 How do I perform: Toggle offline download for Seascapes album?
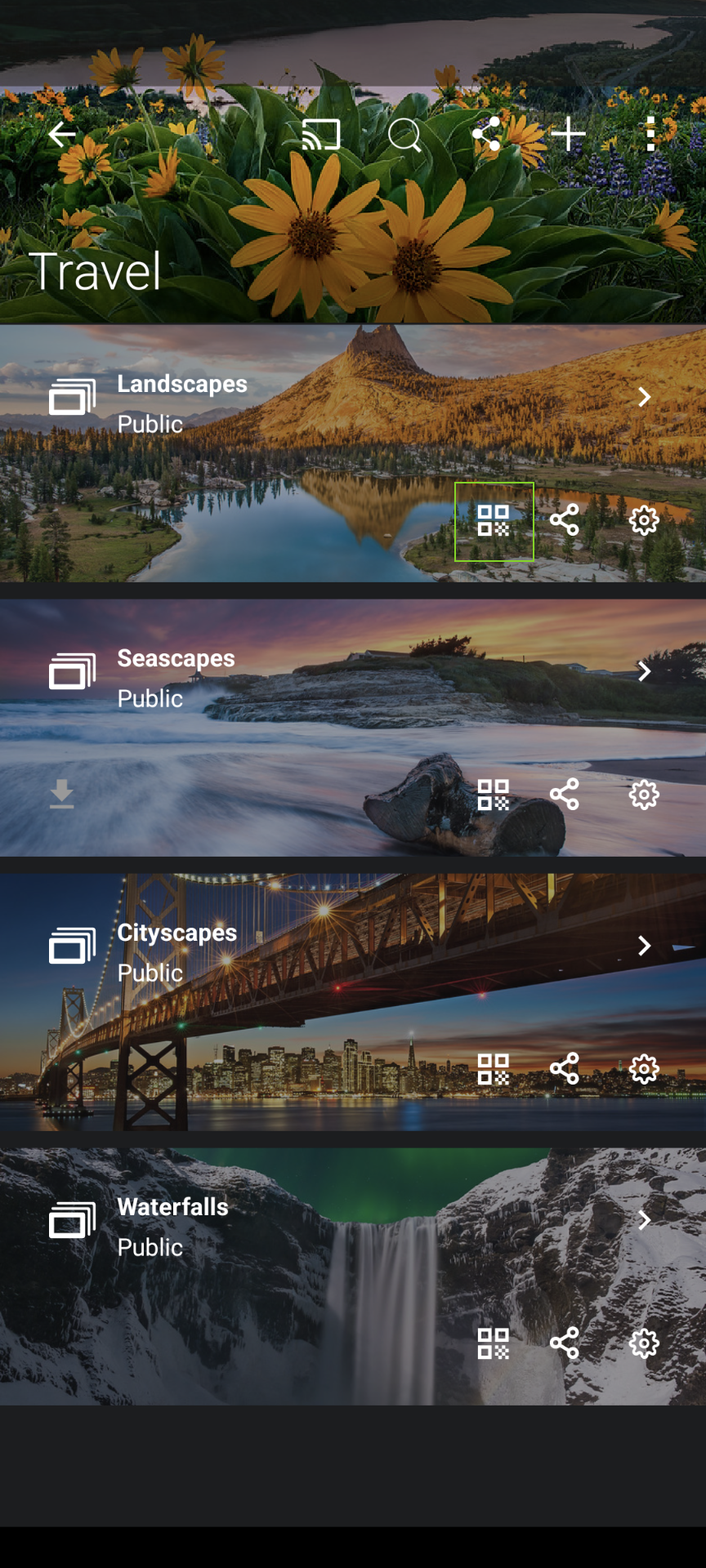62,794
